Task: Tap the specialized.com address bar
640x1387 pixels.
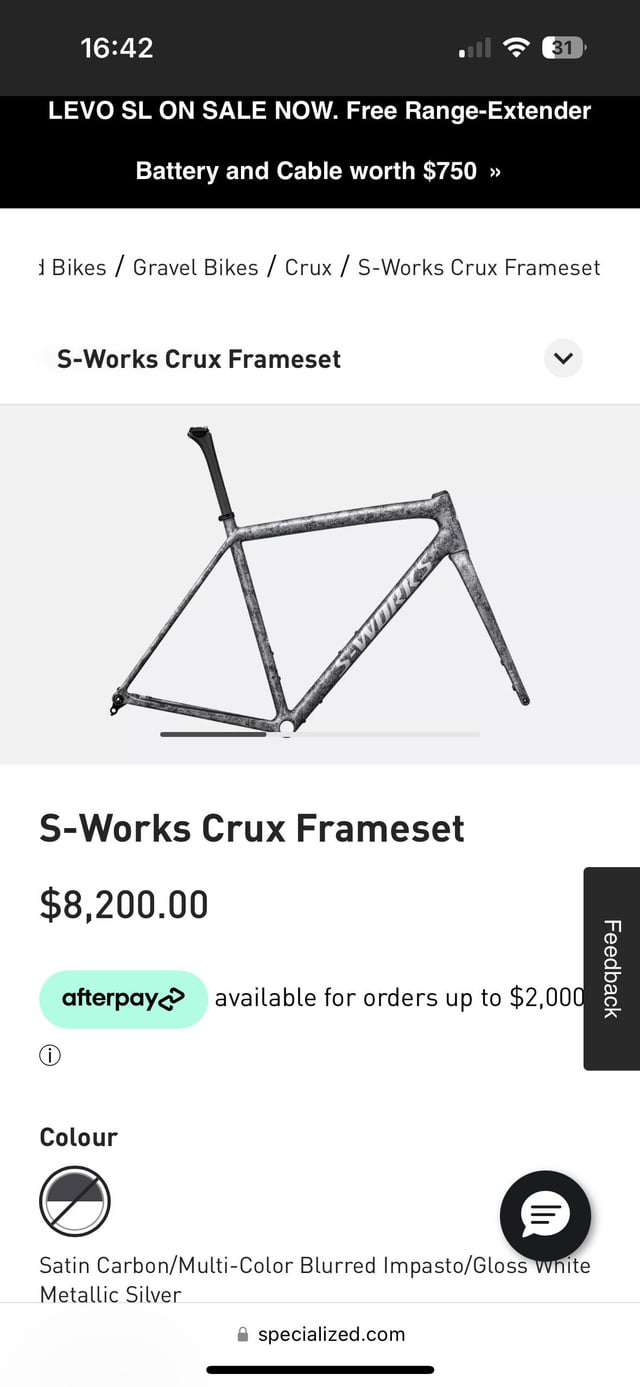Action: click(x=320, y=1334)
